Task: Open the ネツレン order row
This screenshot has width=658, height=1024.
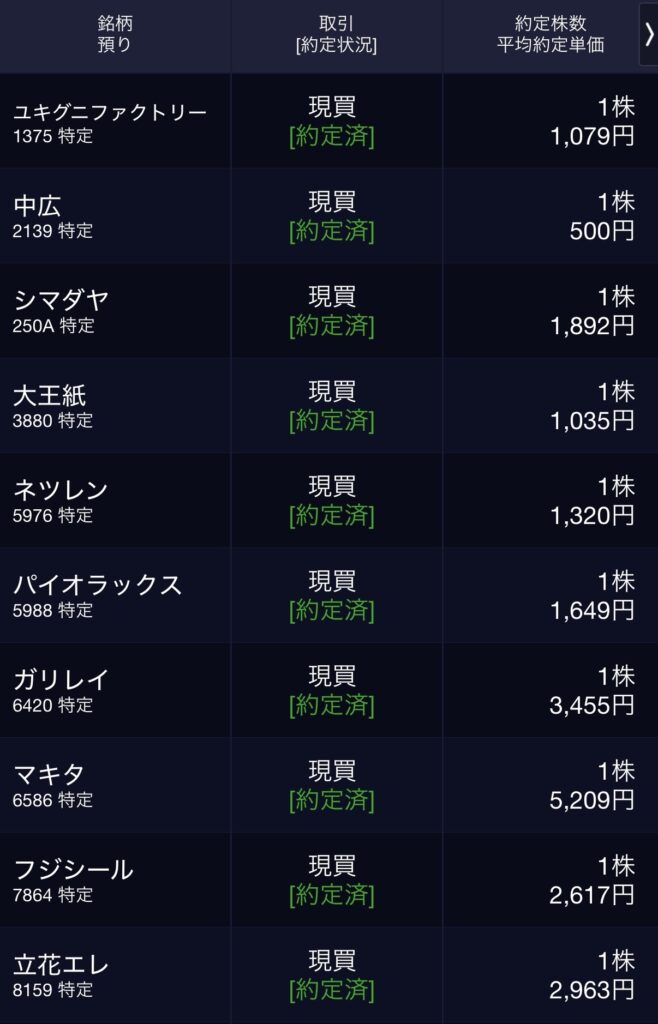Action: point(329,501)
